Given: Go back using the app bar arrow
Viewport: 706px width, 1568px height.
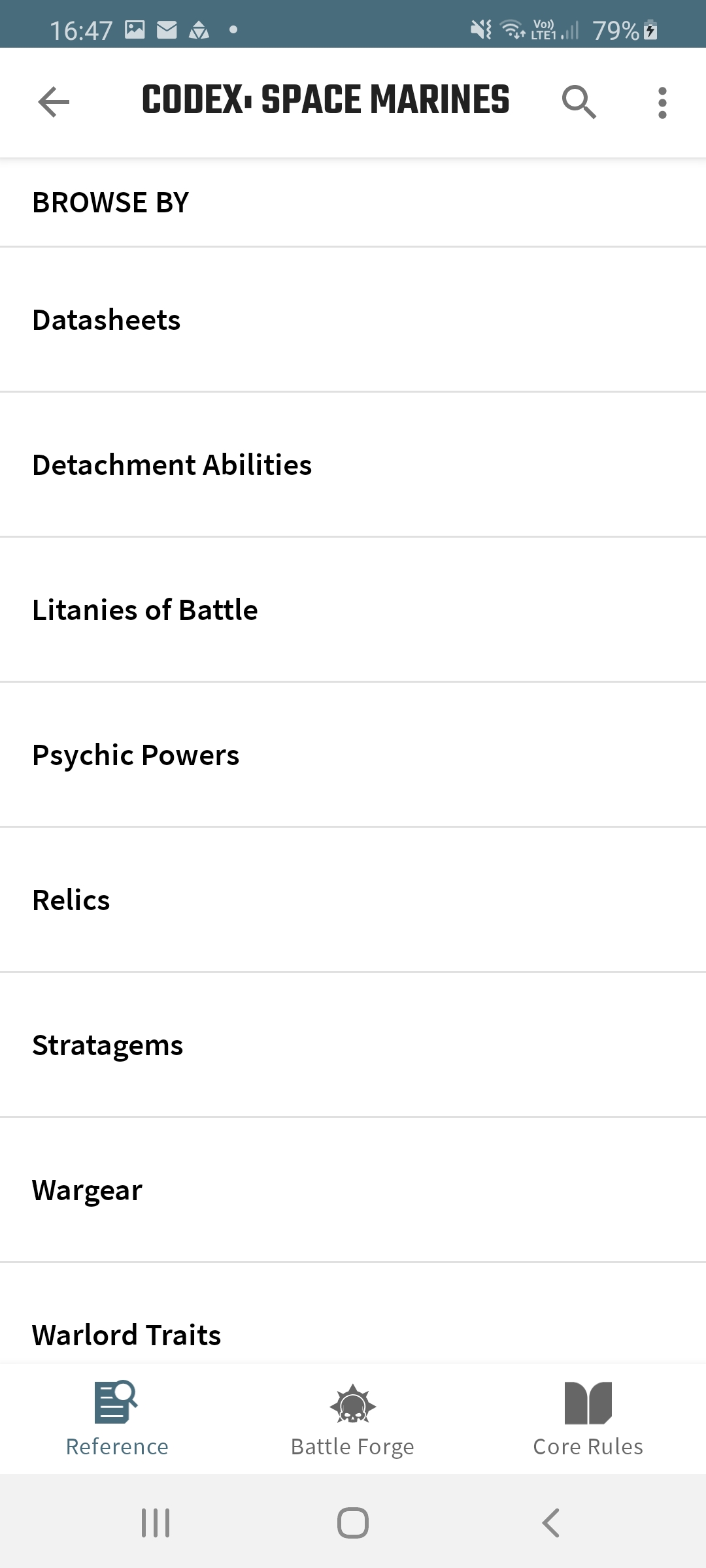Looking at the screenshot, I should pos(54,102).
